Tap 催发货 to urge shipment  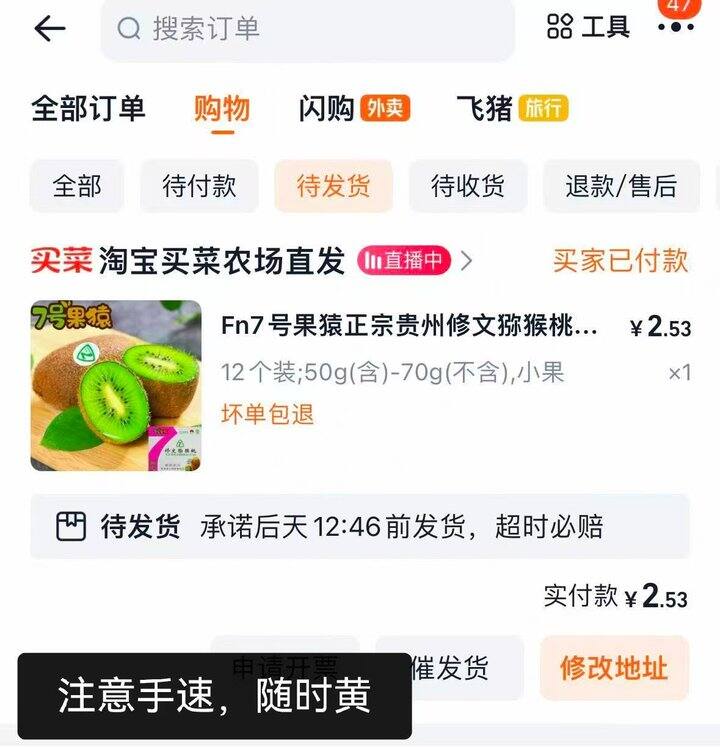451,667
